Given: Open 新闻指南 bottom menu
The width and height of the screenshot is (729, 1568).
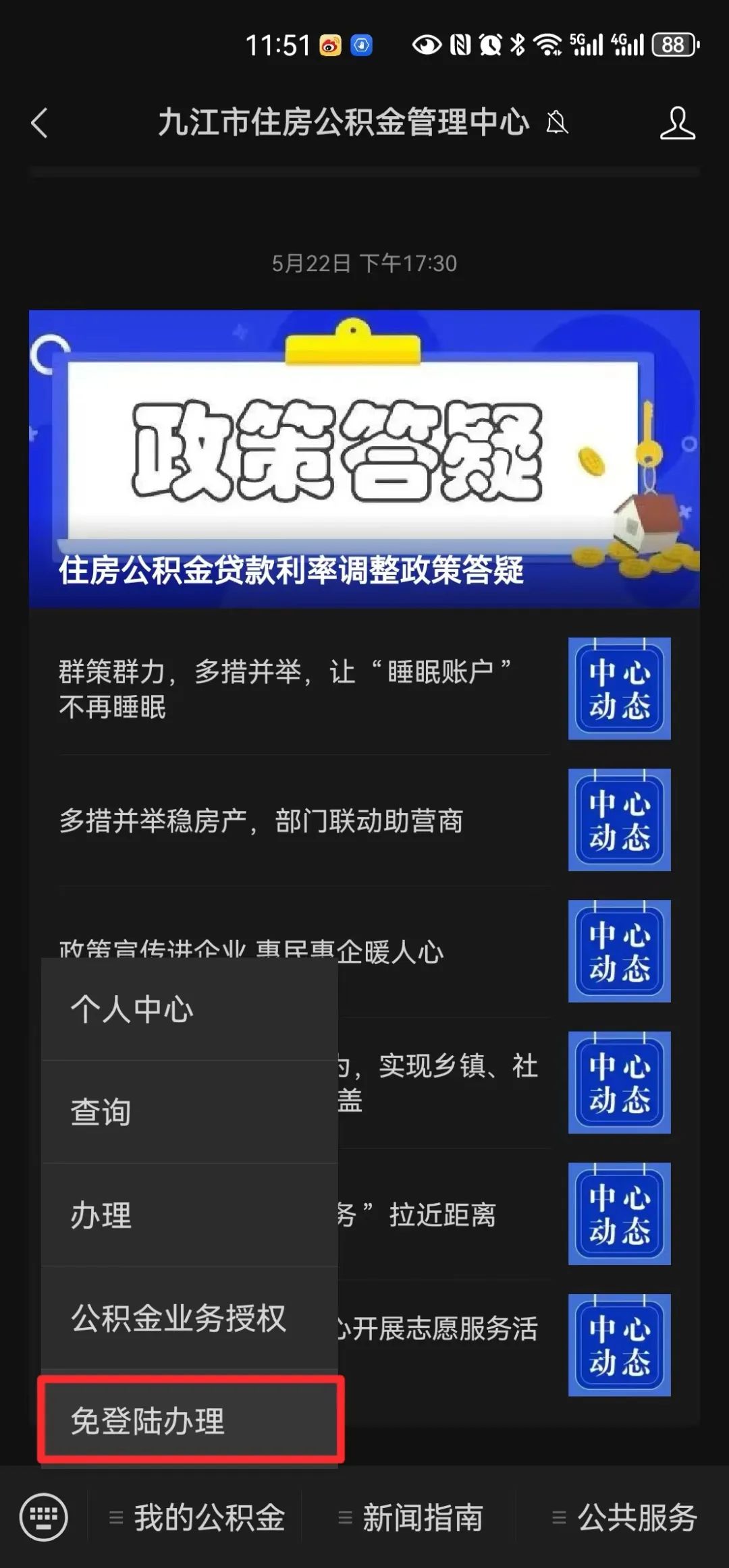Looking at the screenshot, I should tap(412, 1518).
